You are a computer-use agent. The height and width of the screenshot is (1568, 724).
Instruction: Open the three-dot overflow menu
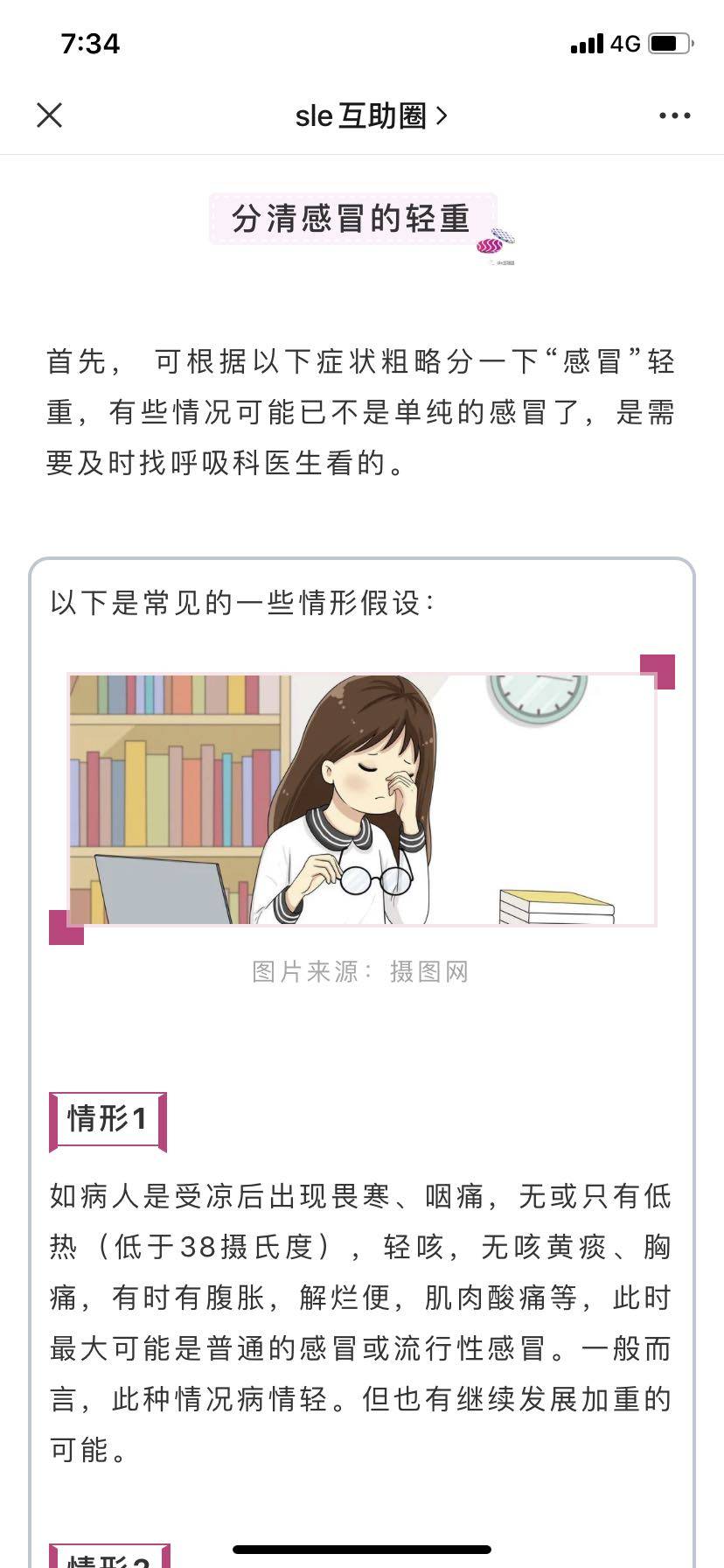(674, 115)
